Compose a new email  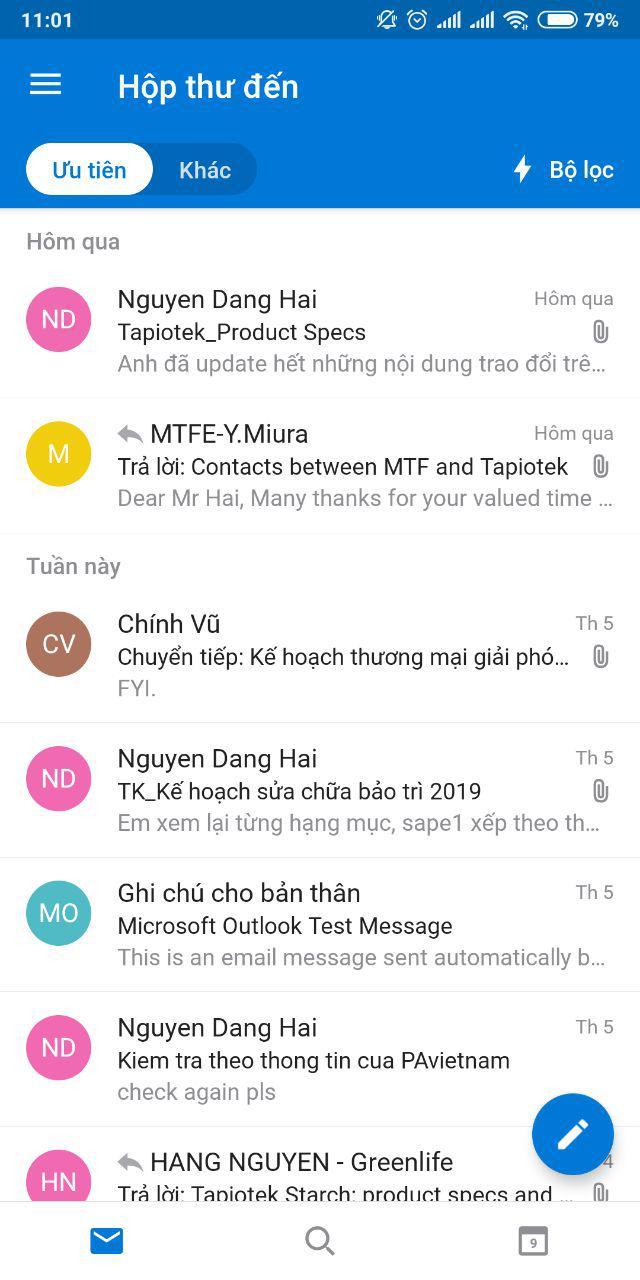point(572,1134)
